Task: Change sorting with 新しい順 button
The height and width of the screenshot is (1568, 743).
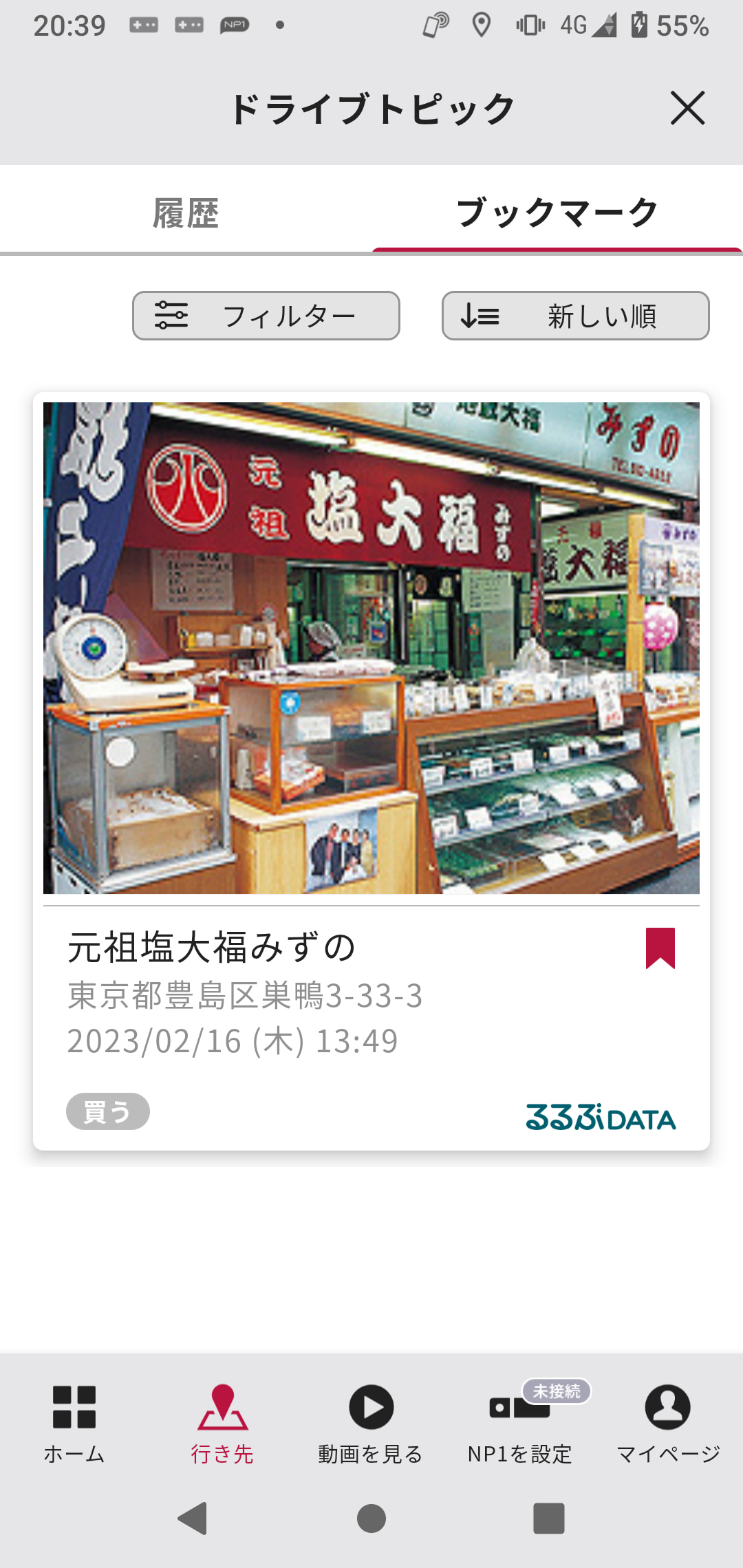Action: (x=575, y=316)
